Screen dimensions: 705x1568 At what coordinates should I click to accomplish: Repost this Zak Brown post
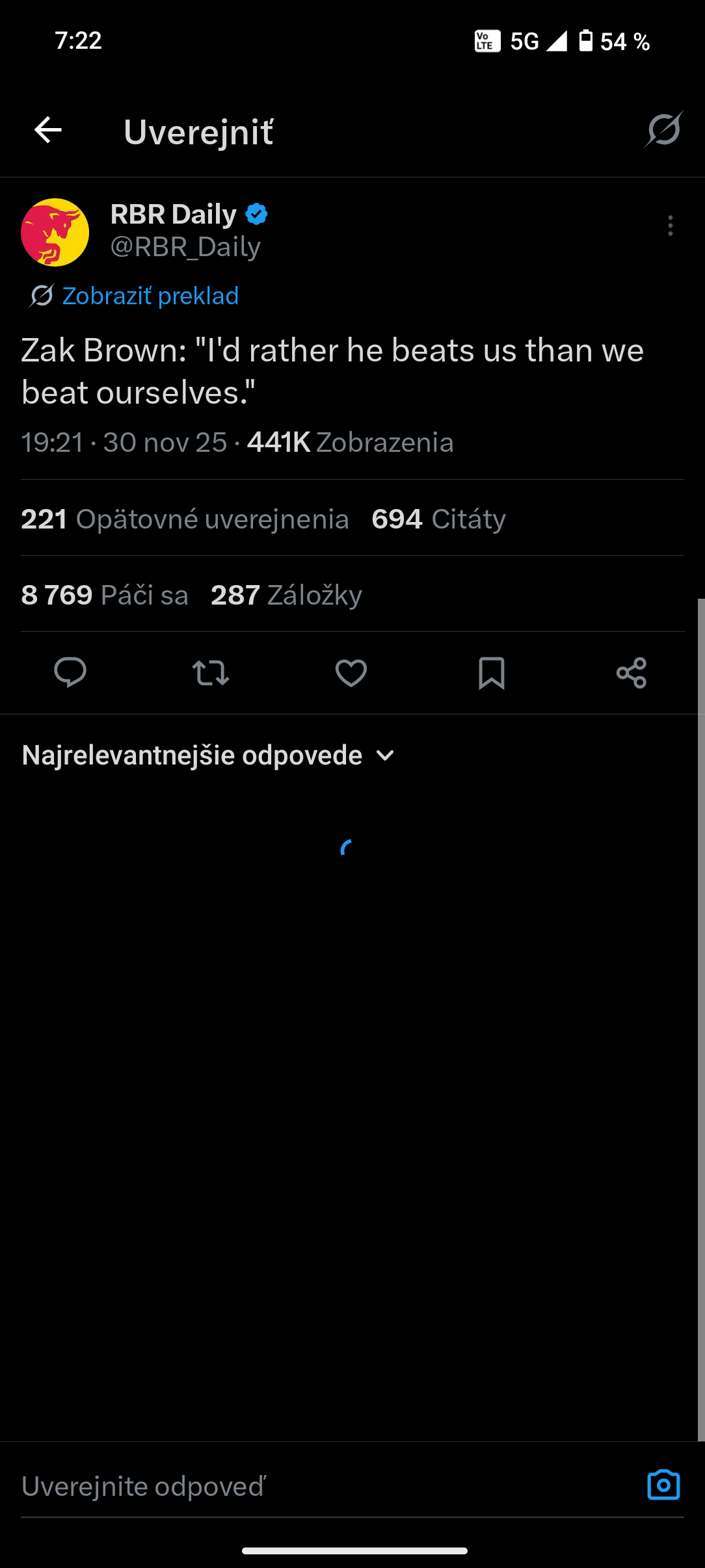pyautogui.click(x=211, y=672)
